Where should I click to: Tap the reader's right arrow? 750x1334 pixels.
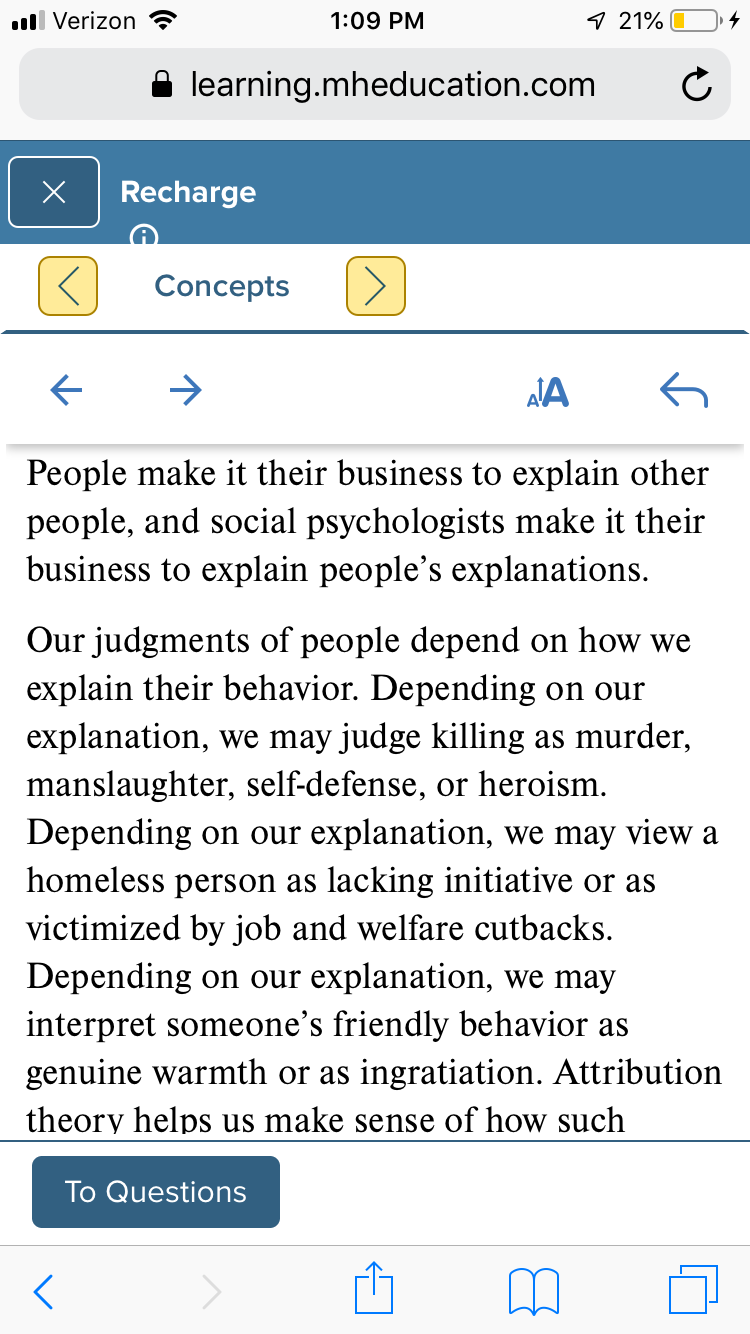[185, 391]
